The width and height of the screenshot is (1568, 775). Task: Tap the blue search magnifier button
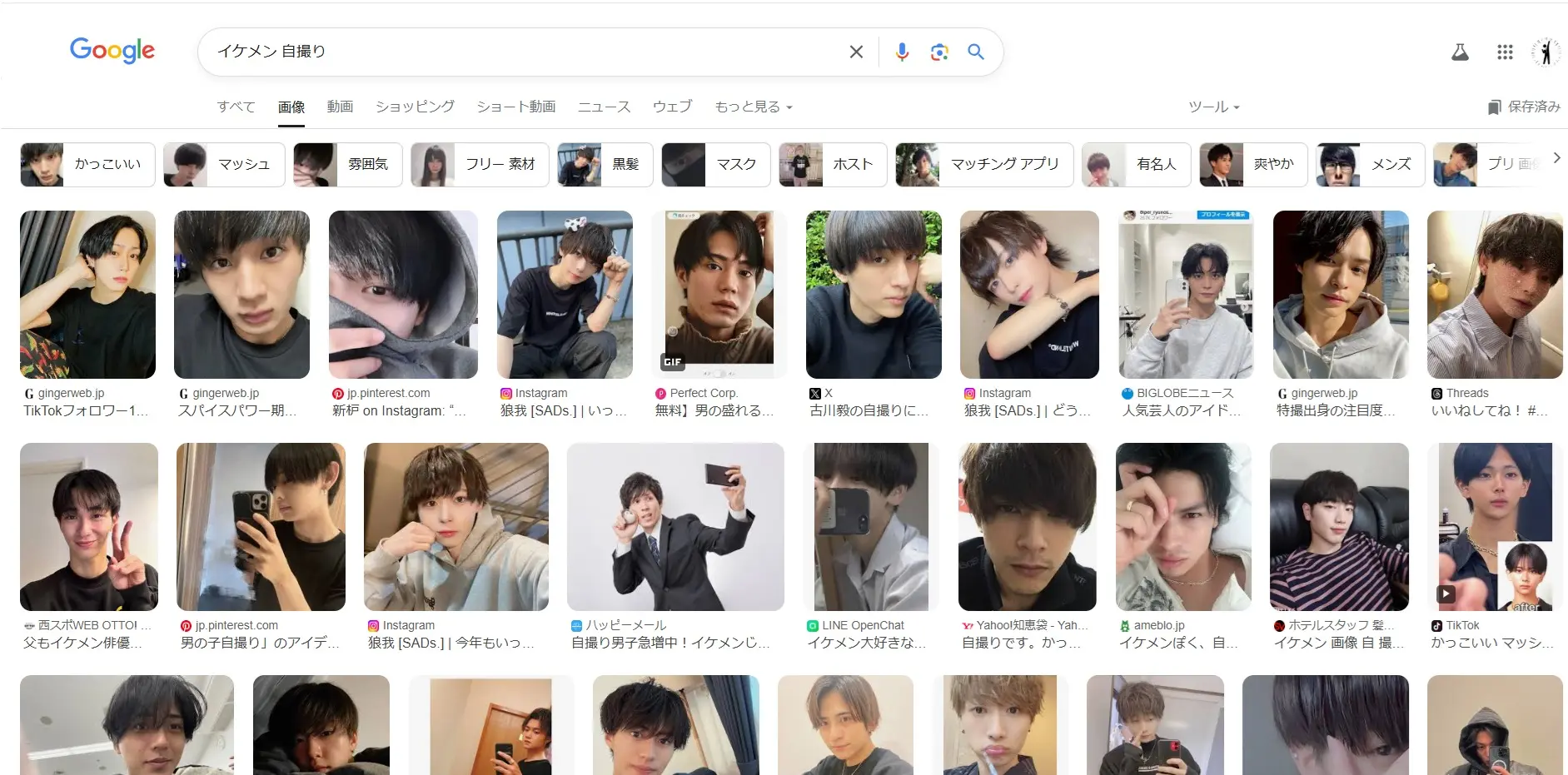tap(976, 52)
